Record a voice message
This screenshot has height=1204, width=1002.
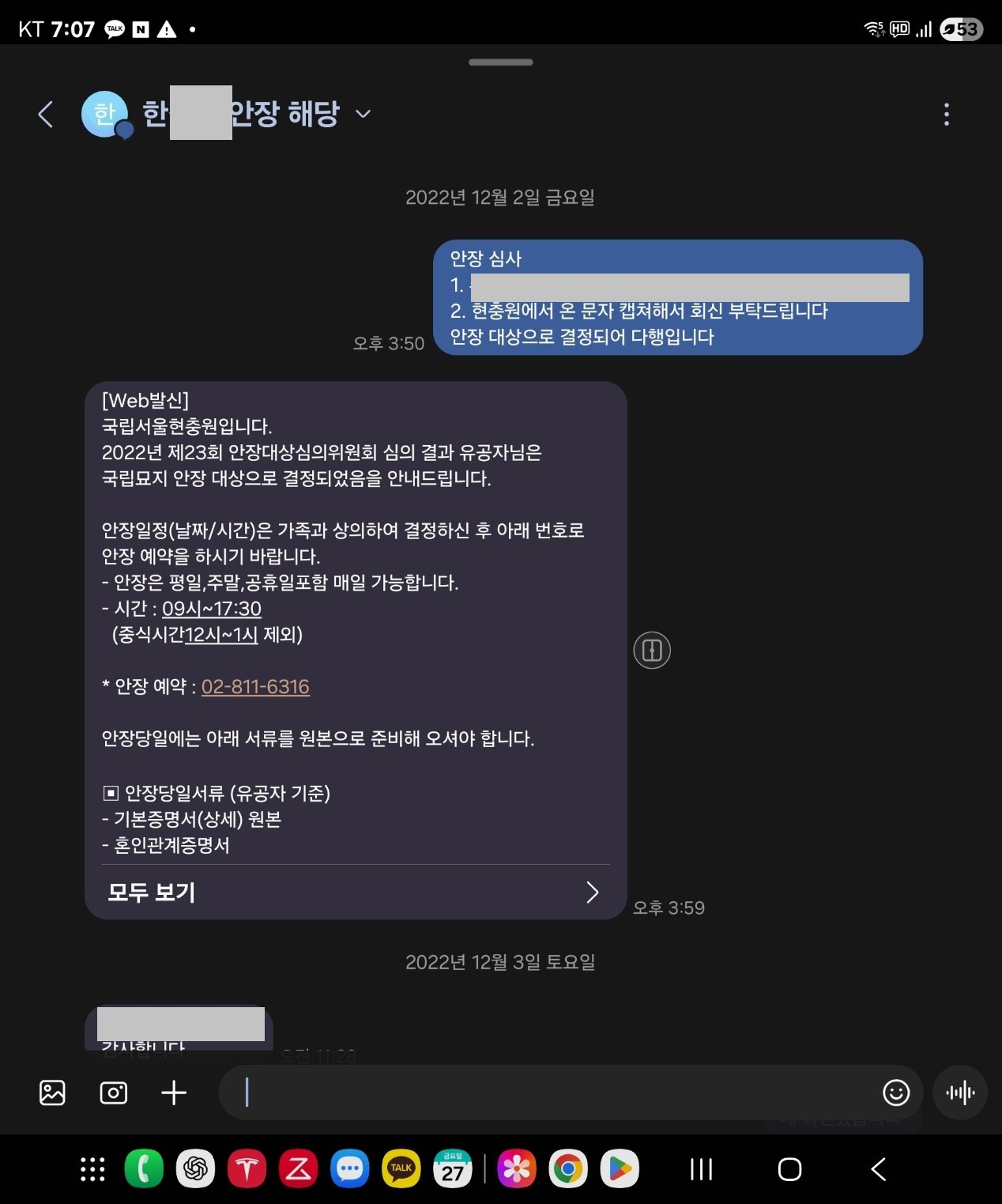pyautogui.click(x=960, y=1093)
